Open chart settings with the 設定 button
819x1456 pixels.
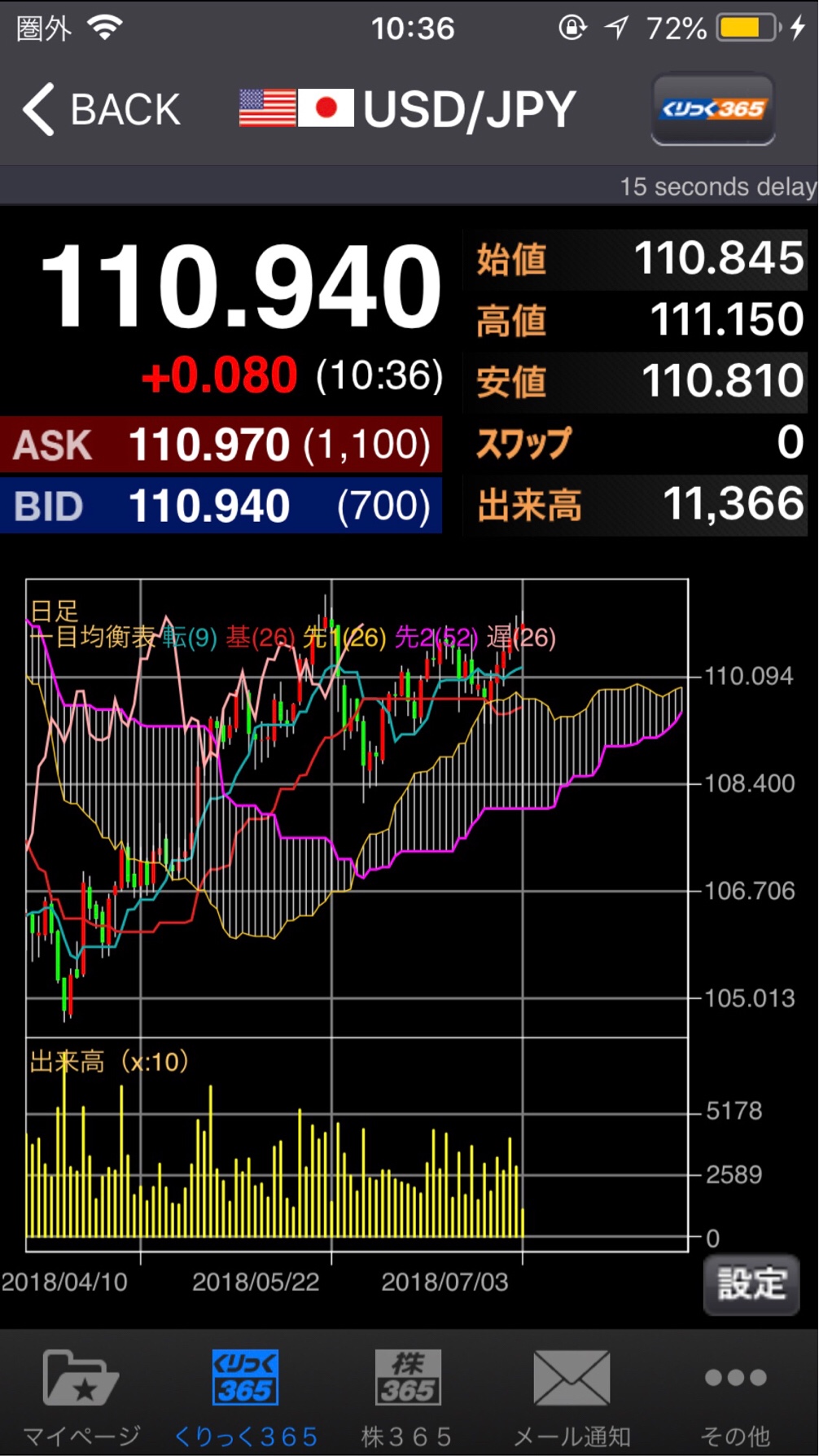point(751,1284)
